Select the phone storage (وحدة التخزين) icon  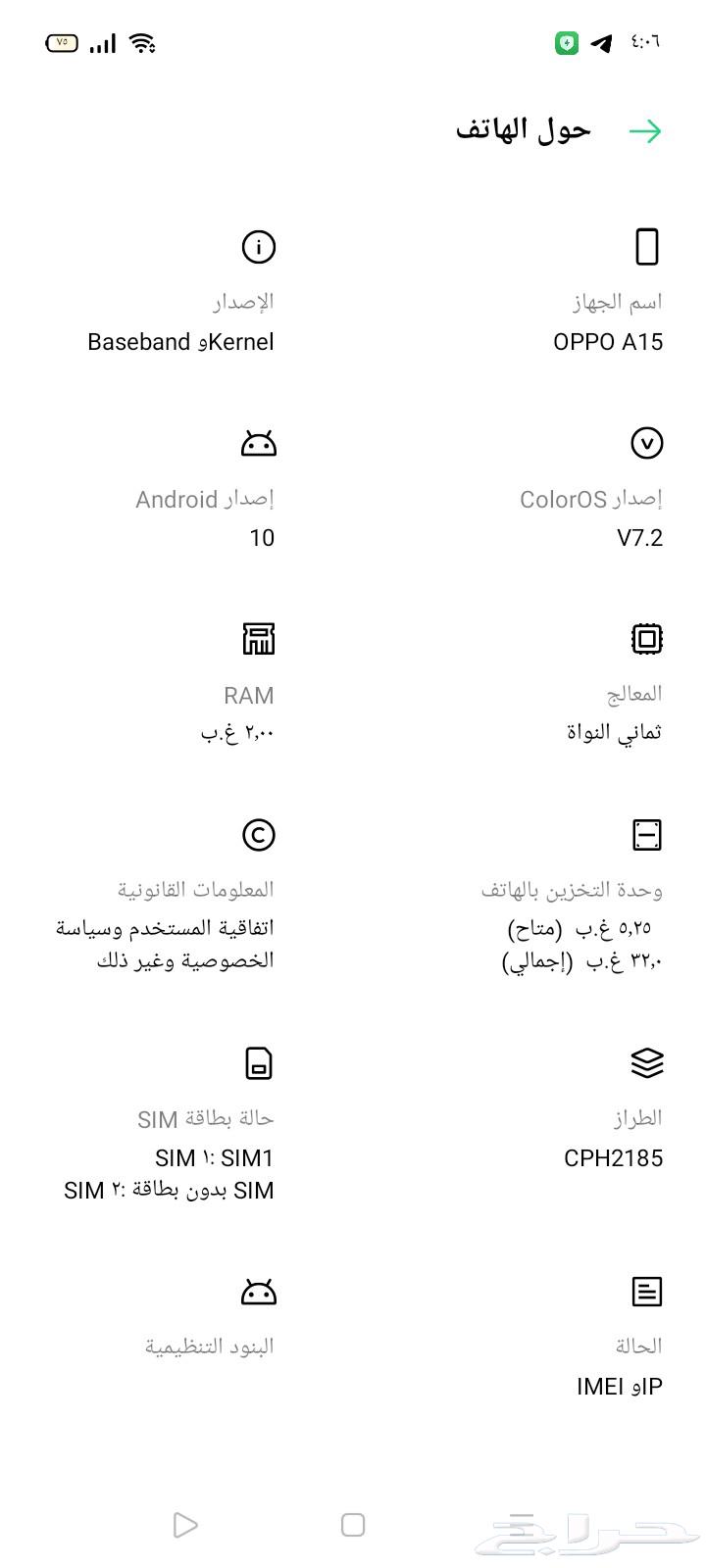[x=646, y=836]
